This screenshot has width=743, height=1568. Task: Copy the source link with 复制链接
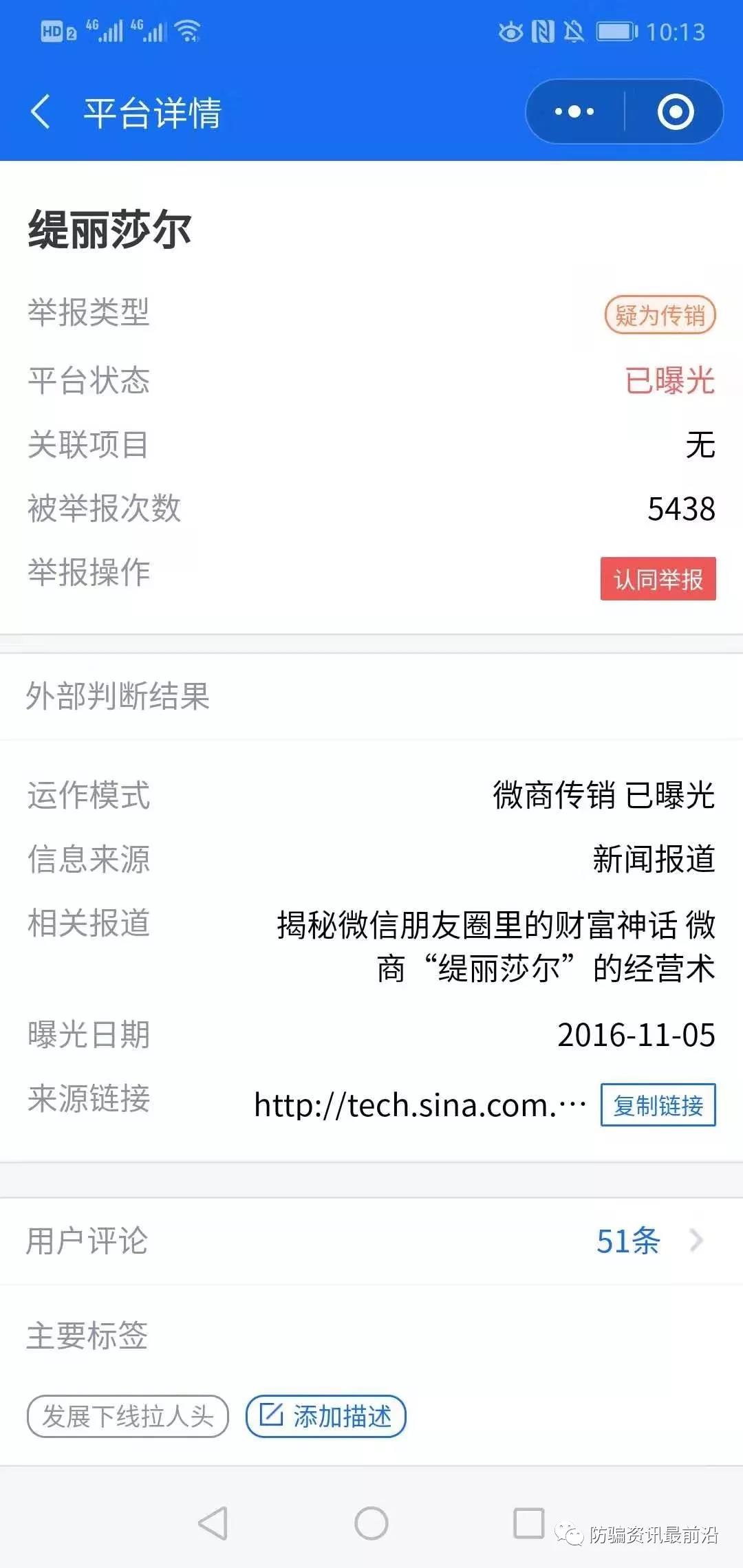658,1104
